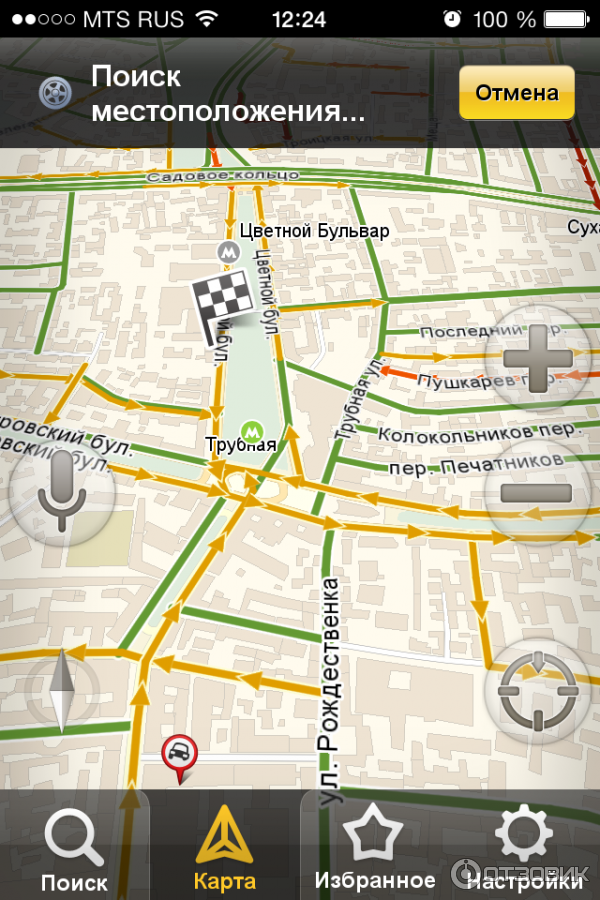Go to the Настройки tab

click(524, 850)
